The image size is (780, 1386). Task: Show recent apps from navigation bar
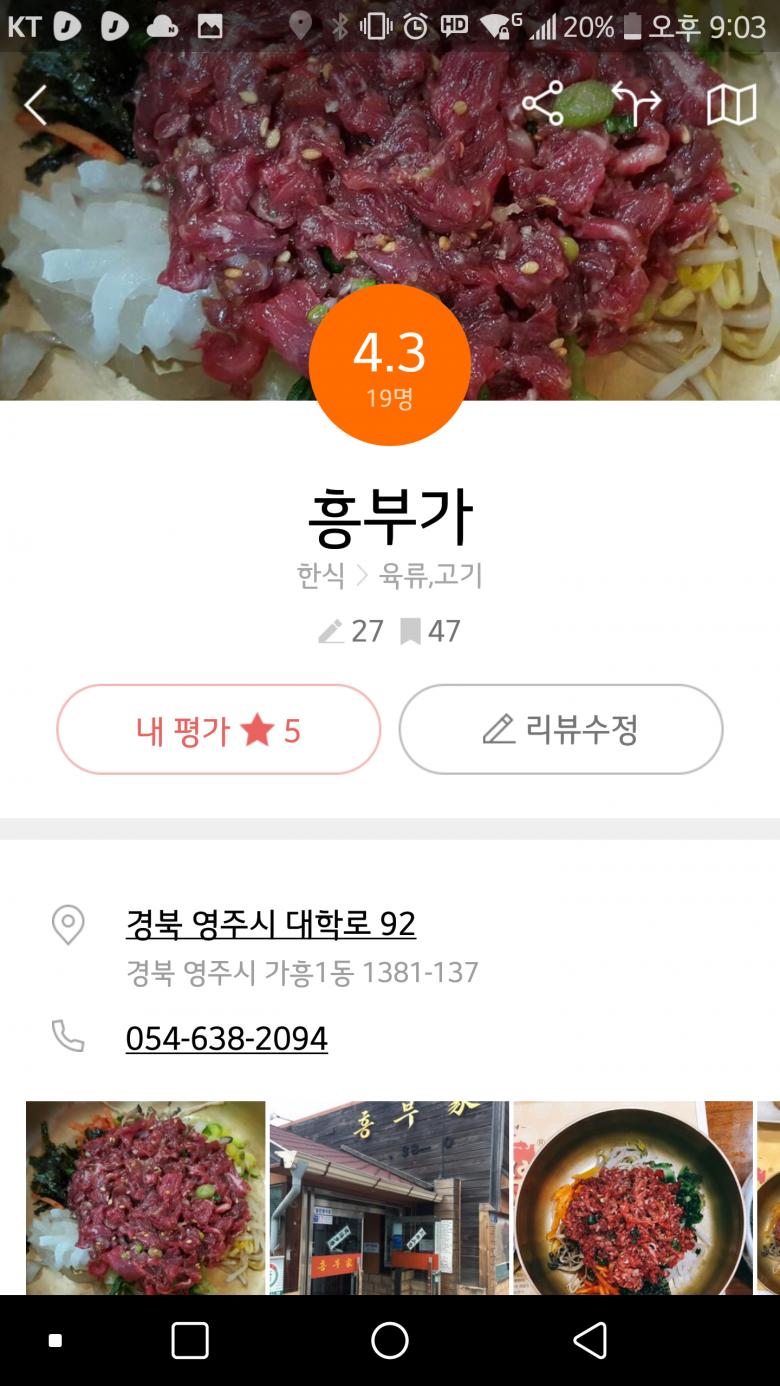click(190, 1340)
